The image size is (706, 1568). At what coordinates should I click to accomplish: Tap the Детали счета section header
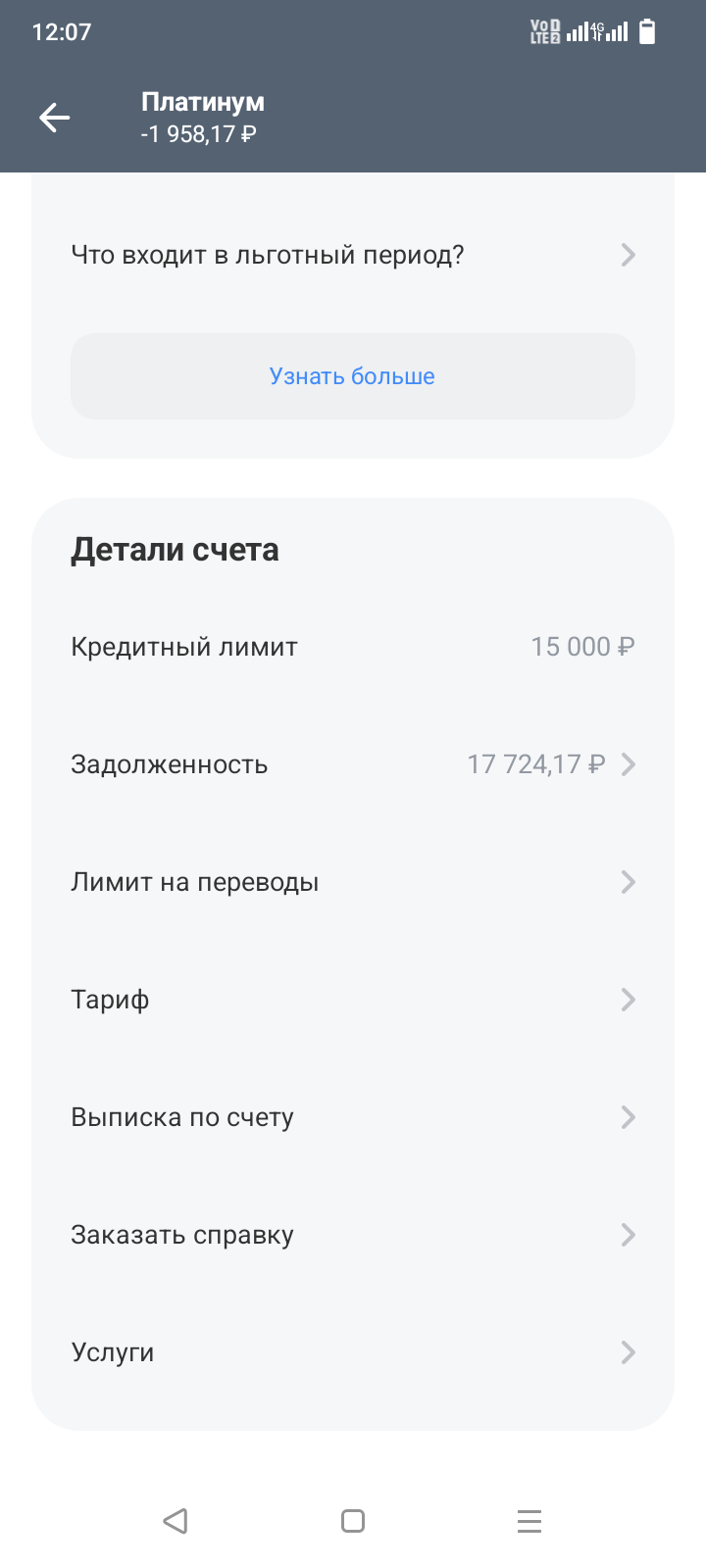point(175,550)
